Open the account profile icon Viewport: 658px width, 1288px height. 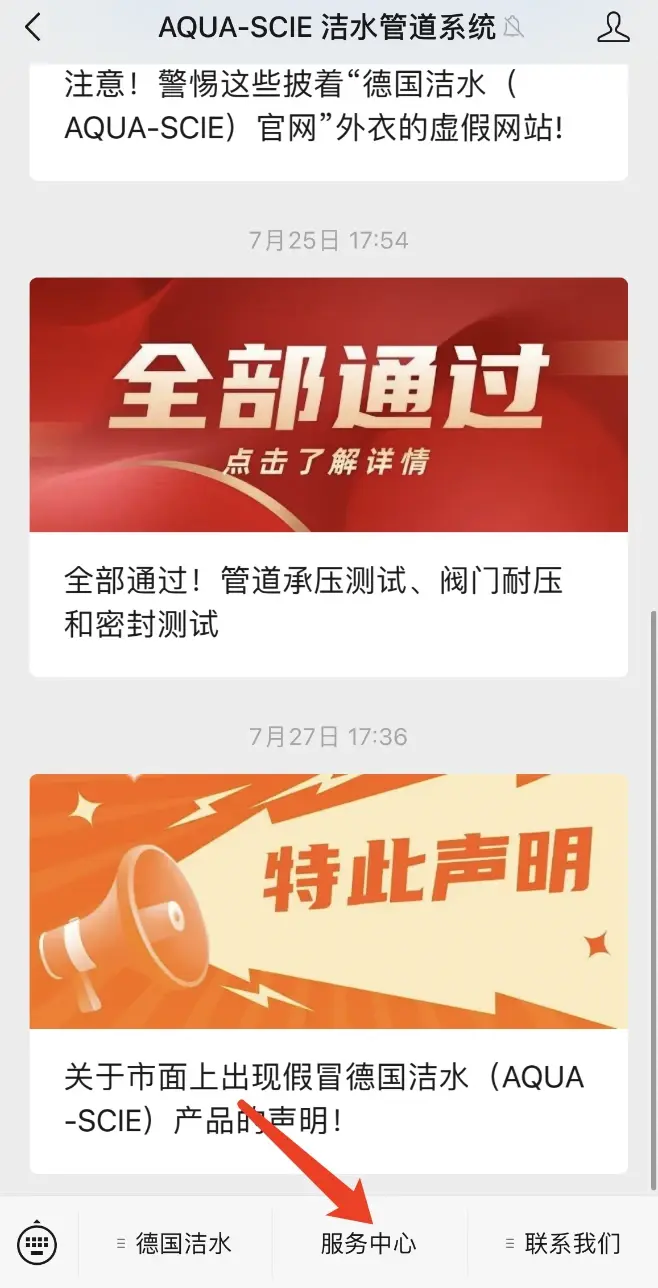[x=613, y=28]
